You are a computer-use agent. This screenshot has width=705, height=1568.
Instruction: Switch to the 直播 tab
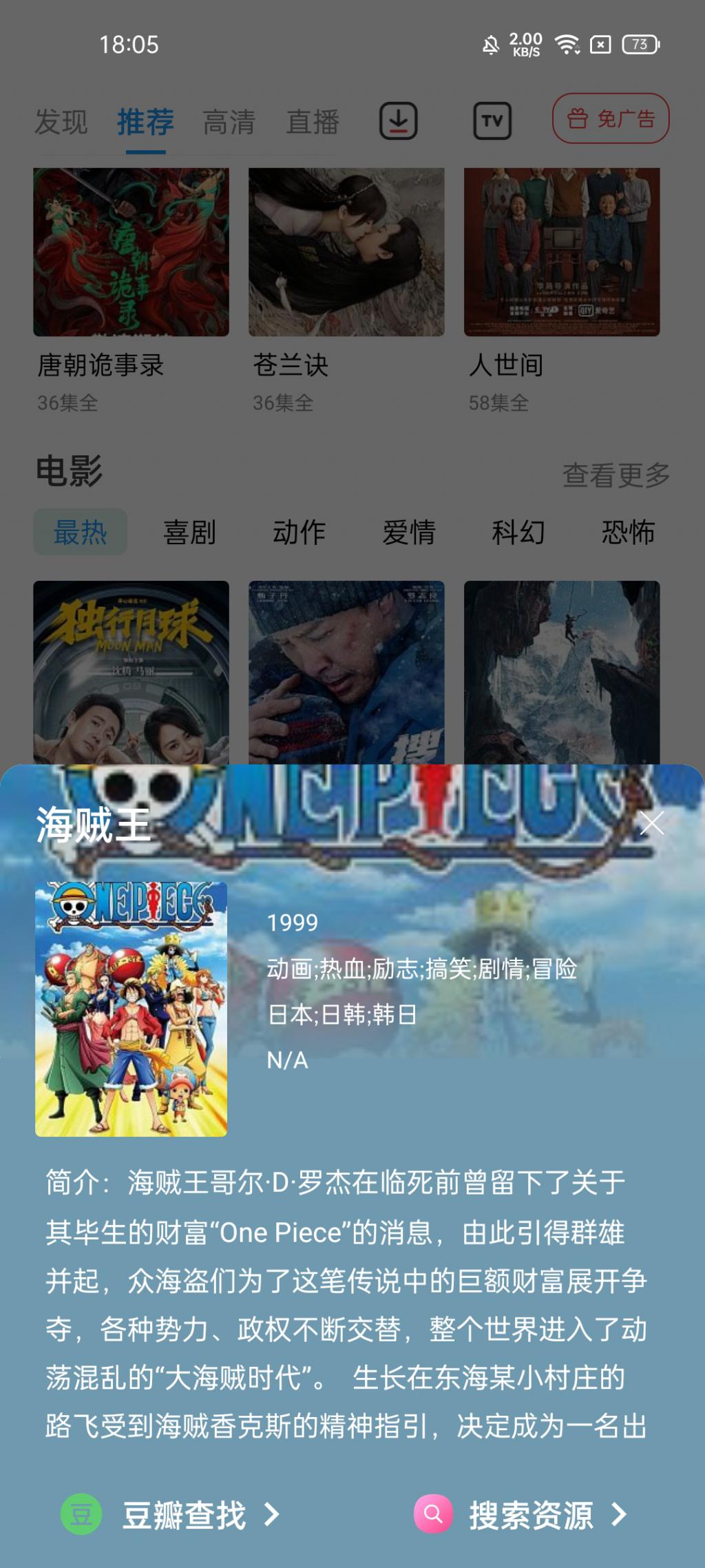point(313,122)
